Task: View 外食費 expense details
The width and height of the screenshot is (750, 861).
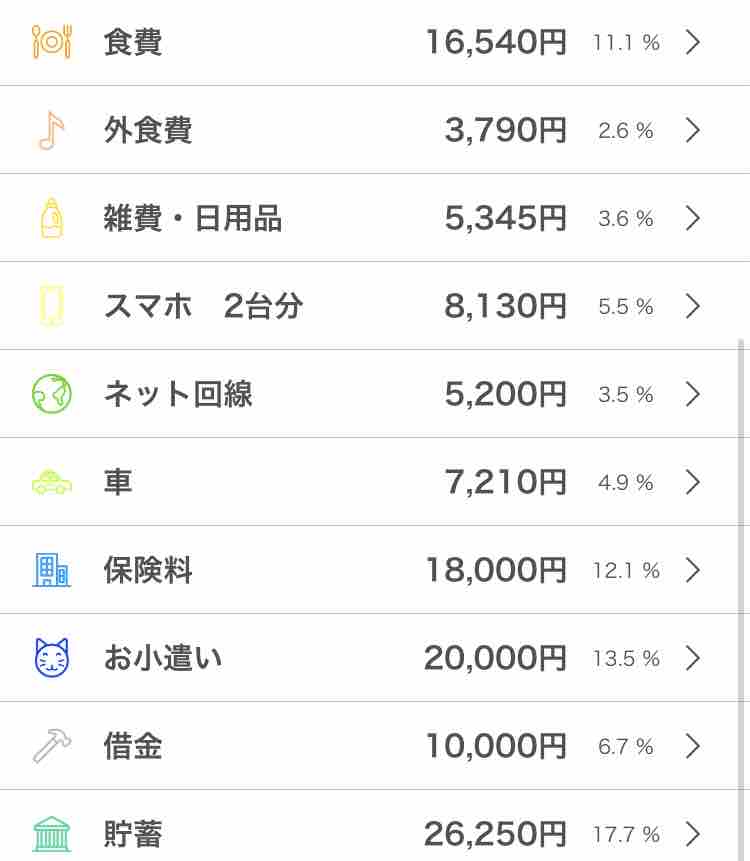Action: pos(375,131)
